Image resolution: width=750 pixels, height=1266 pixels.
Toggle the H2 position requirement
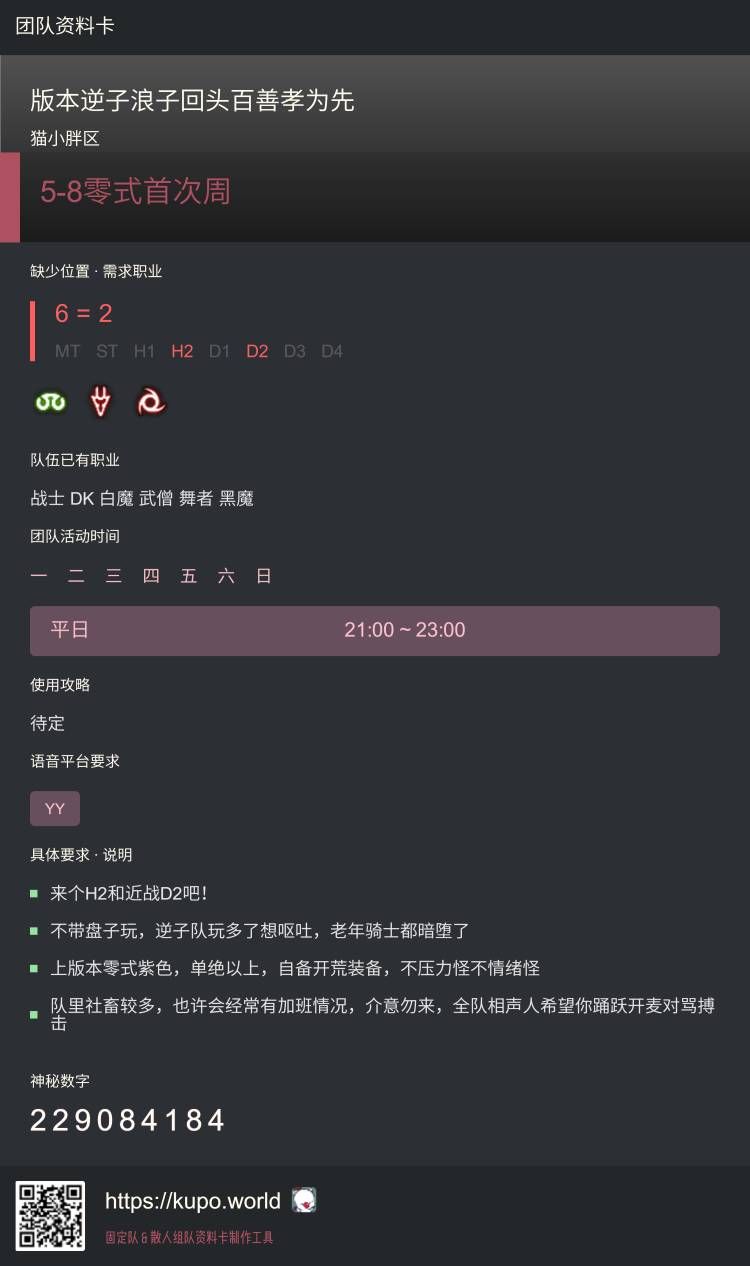182,351
